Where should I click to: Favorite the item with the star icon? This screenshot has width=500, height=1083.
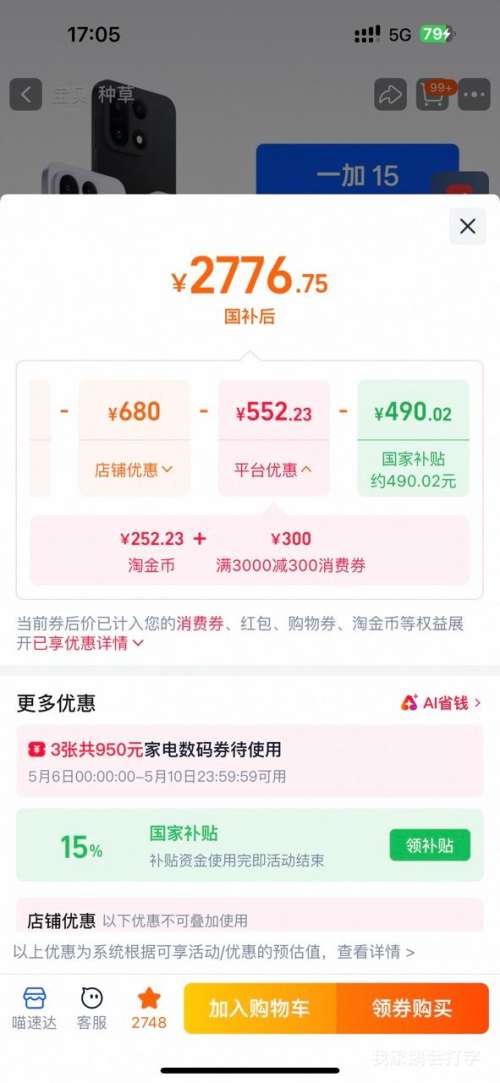tap(149, 1008)
